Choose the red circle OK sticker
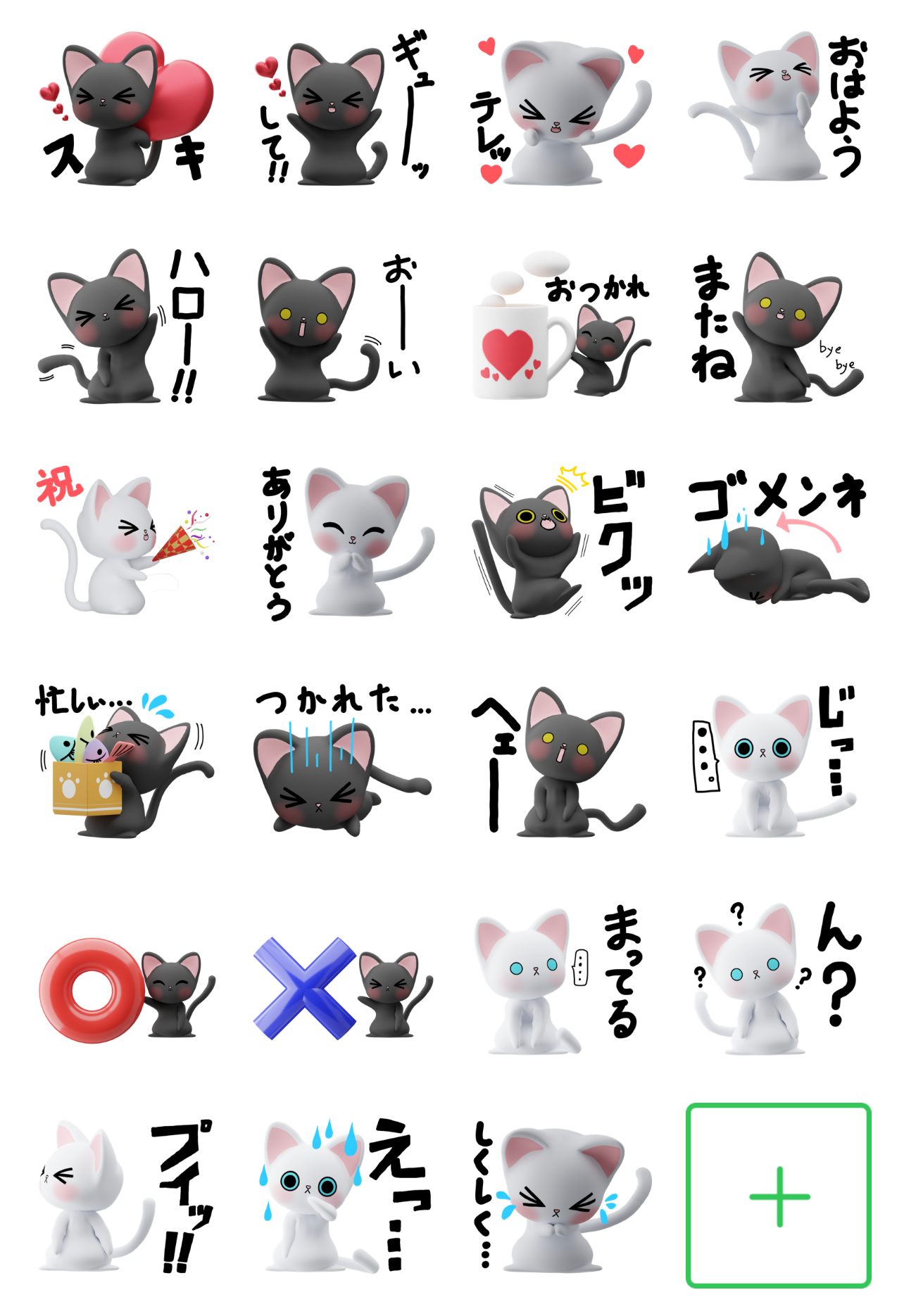The width and height of the screenshot is (904, 1316). [125, 987]
